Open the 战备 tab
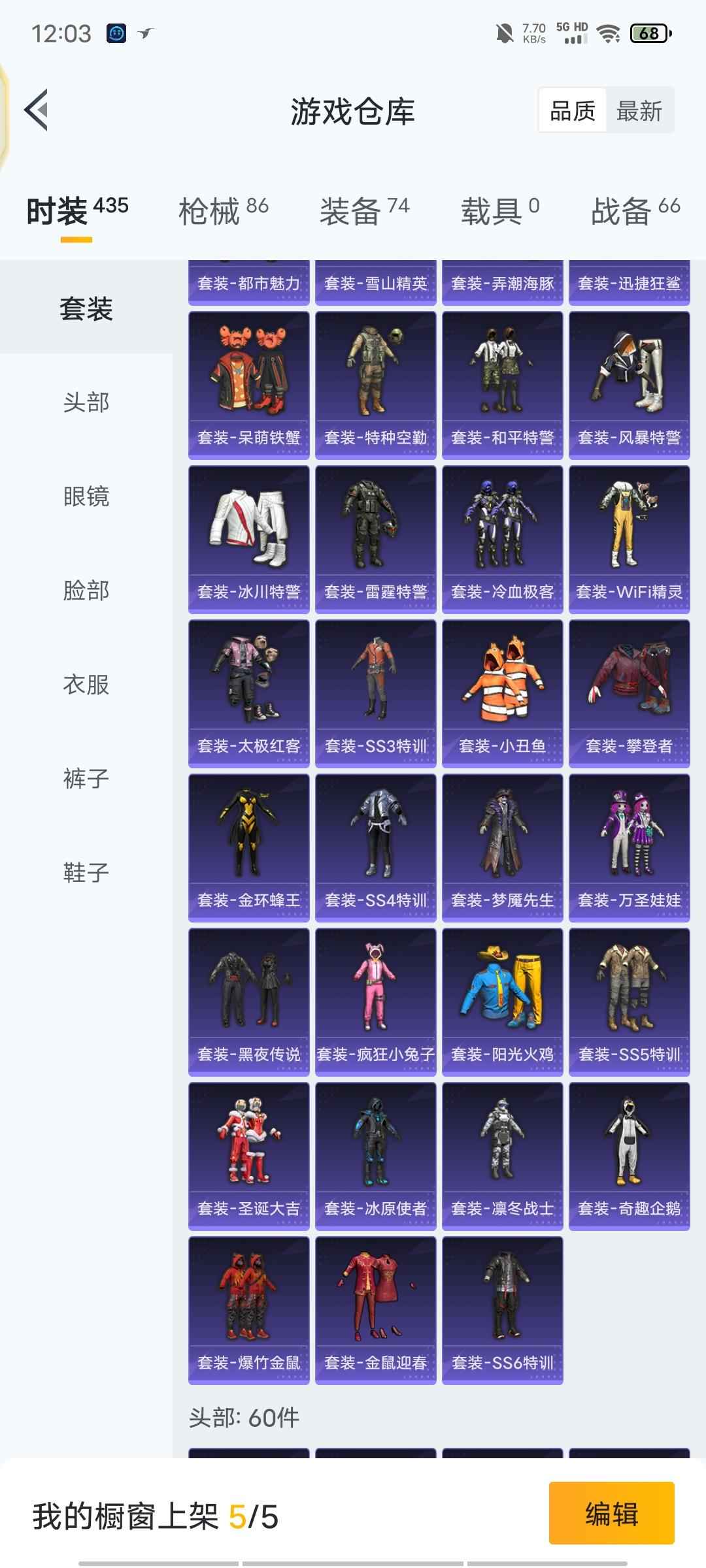This screenshot has height=1568, width=706. point(635,211)
